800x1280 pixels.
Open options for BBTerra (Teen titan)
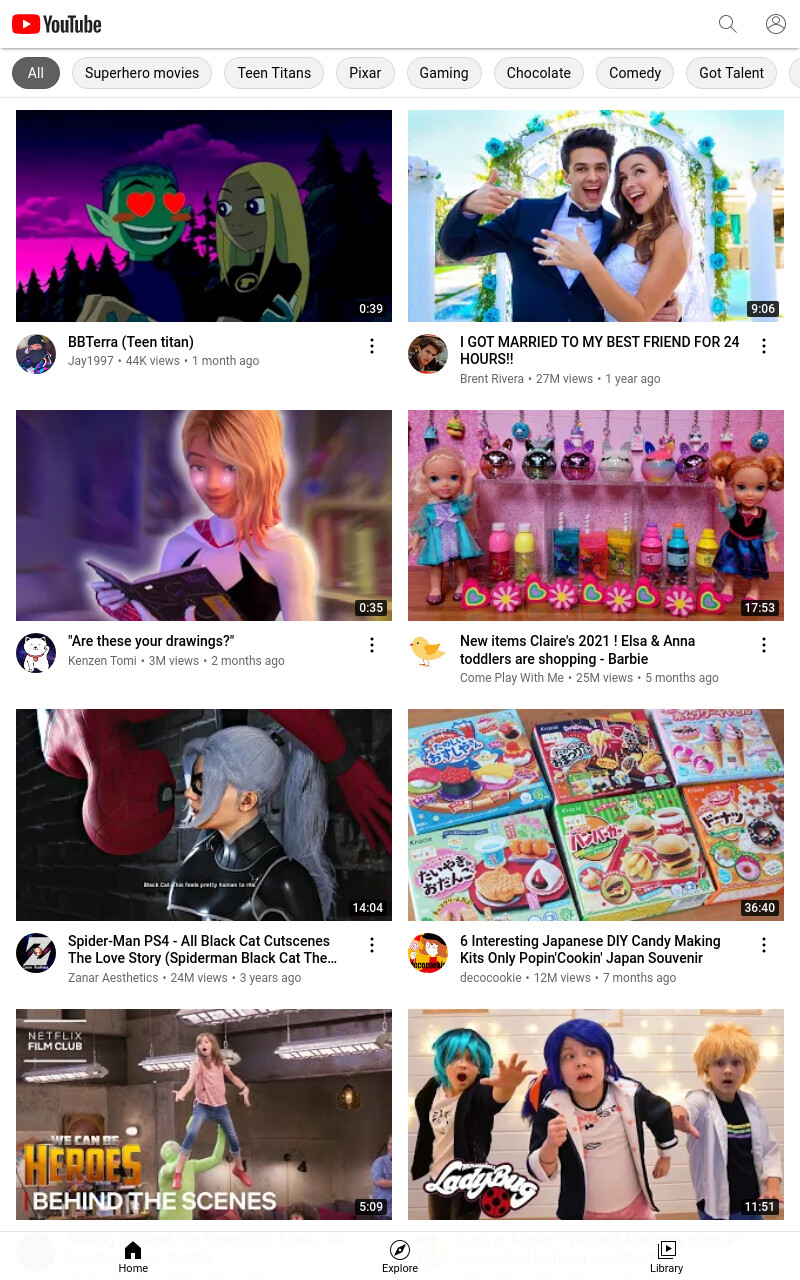pos(372,346)
